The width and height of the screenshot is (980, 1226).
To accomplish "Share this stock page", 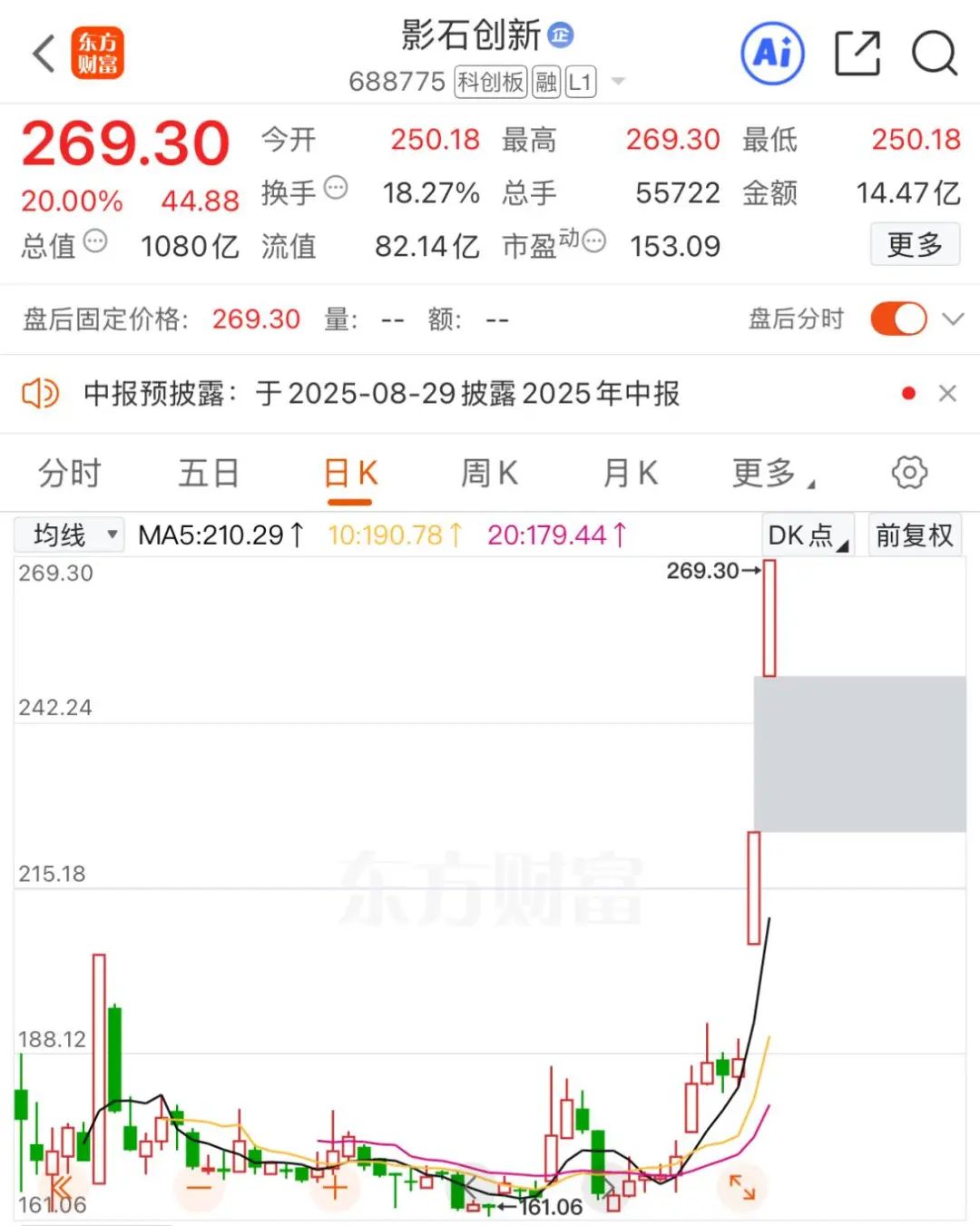I will [x=857, y=53].
